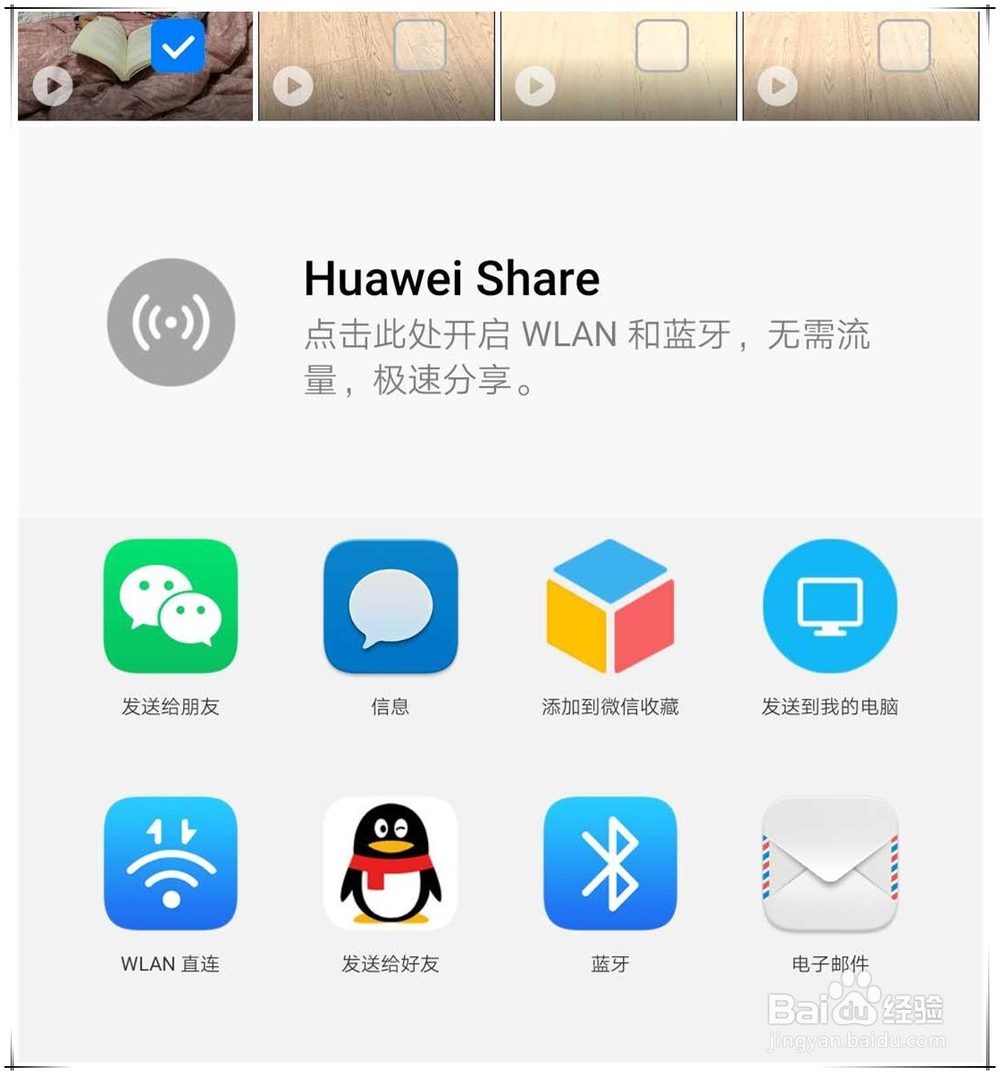1000x1075 pixels.
Task: Tap the Huawei Share radar icon
Action: click(x=170, y=322)
